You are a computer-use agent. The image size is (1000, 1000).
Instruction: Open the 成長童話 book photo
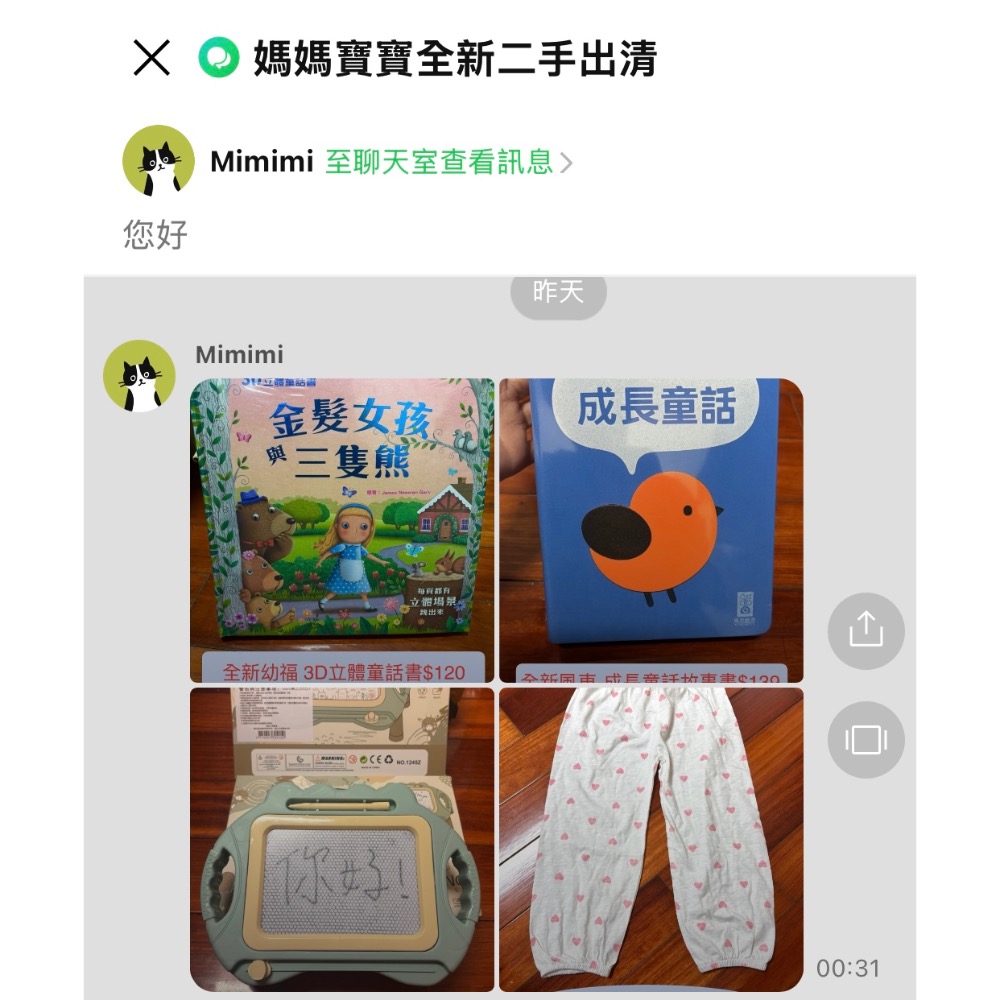[651, 531]
